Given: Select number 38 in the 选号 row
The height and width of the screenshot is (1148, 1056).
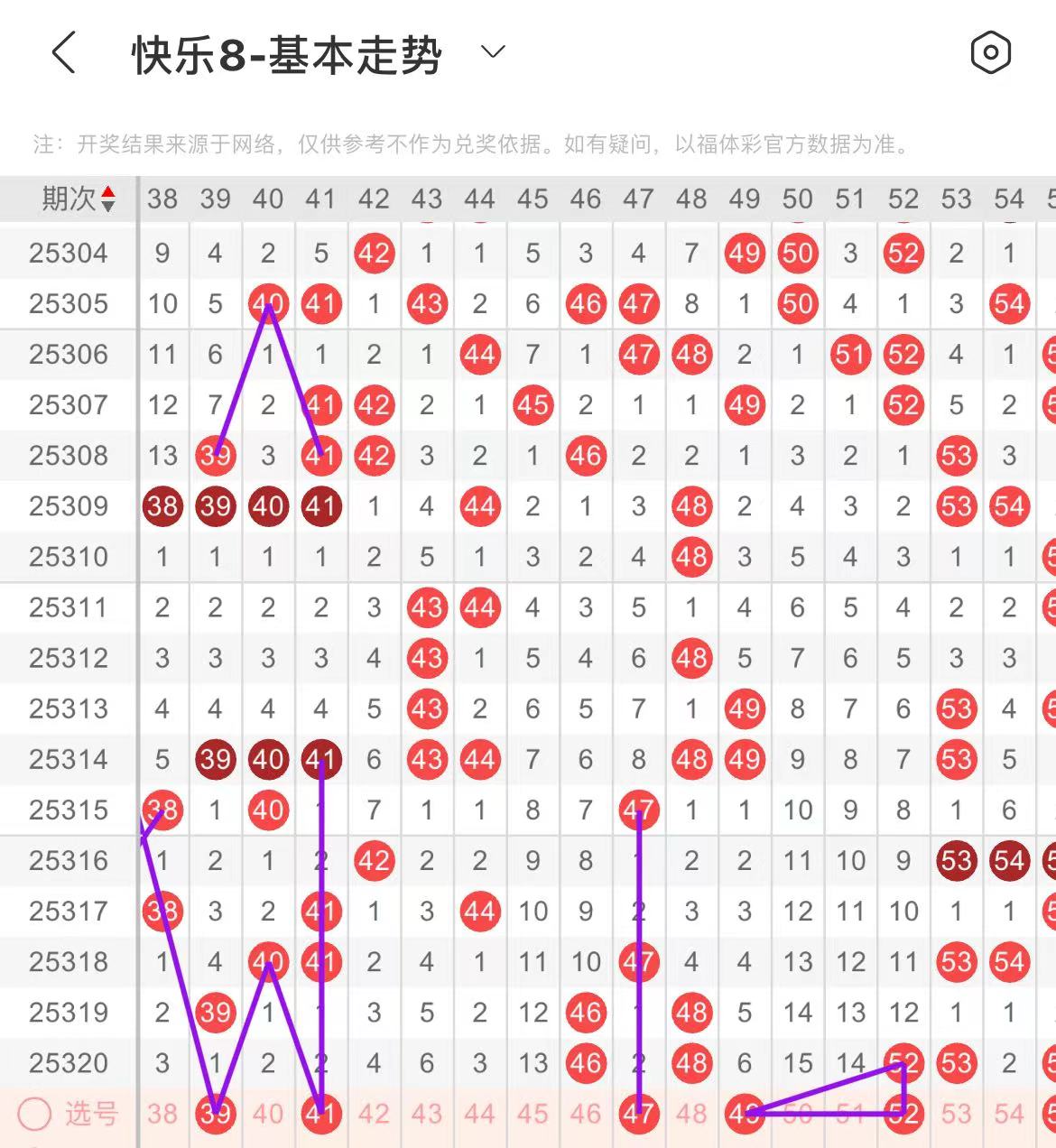Looking at the screenshot, I should point(162,1114).
